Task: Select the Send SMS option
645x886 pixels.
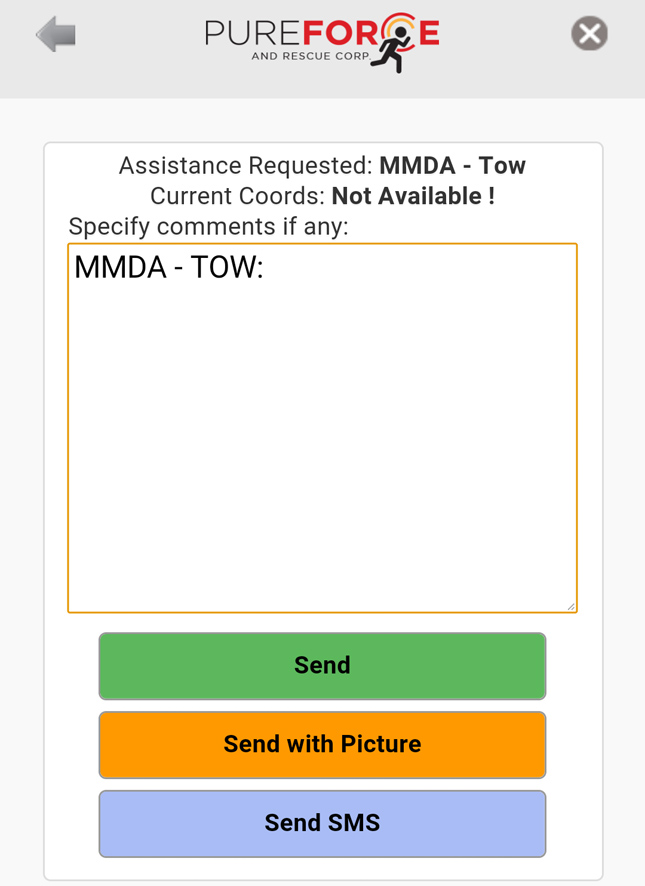Action: [322, 824]
